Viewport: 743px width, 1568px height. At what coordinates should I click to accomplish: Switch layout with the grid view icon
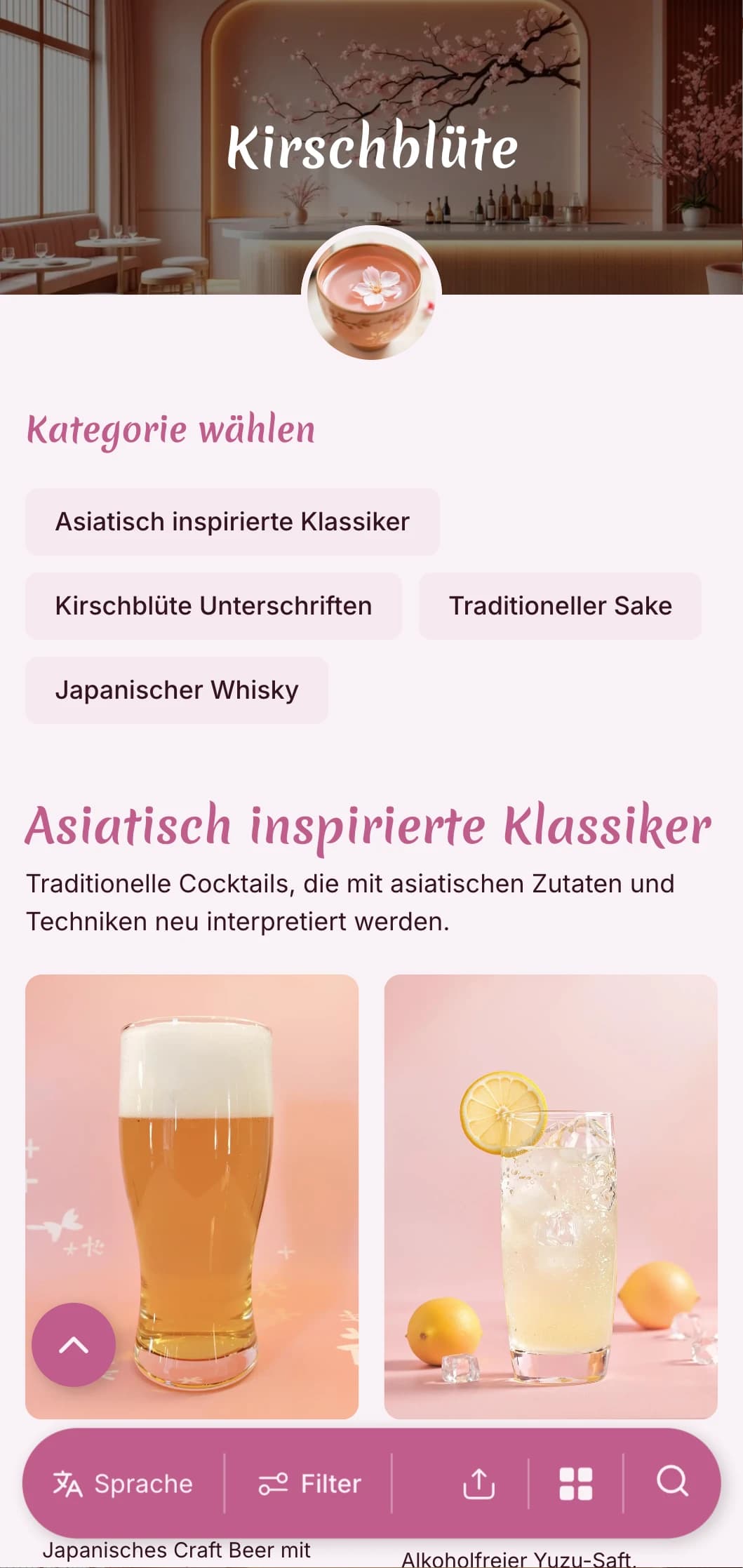[x=576, y=1484]
